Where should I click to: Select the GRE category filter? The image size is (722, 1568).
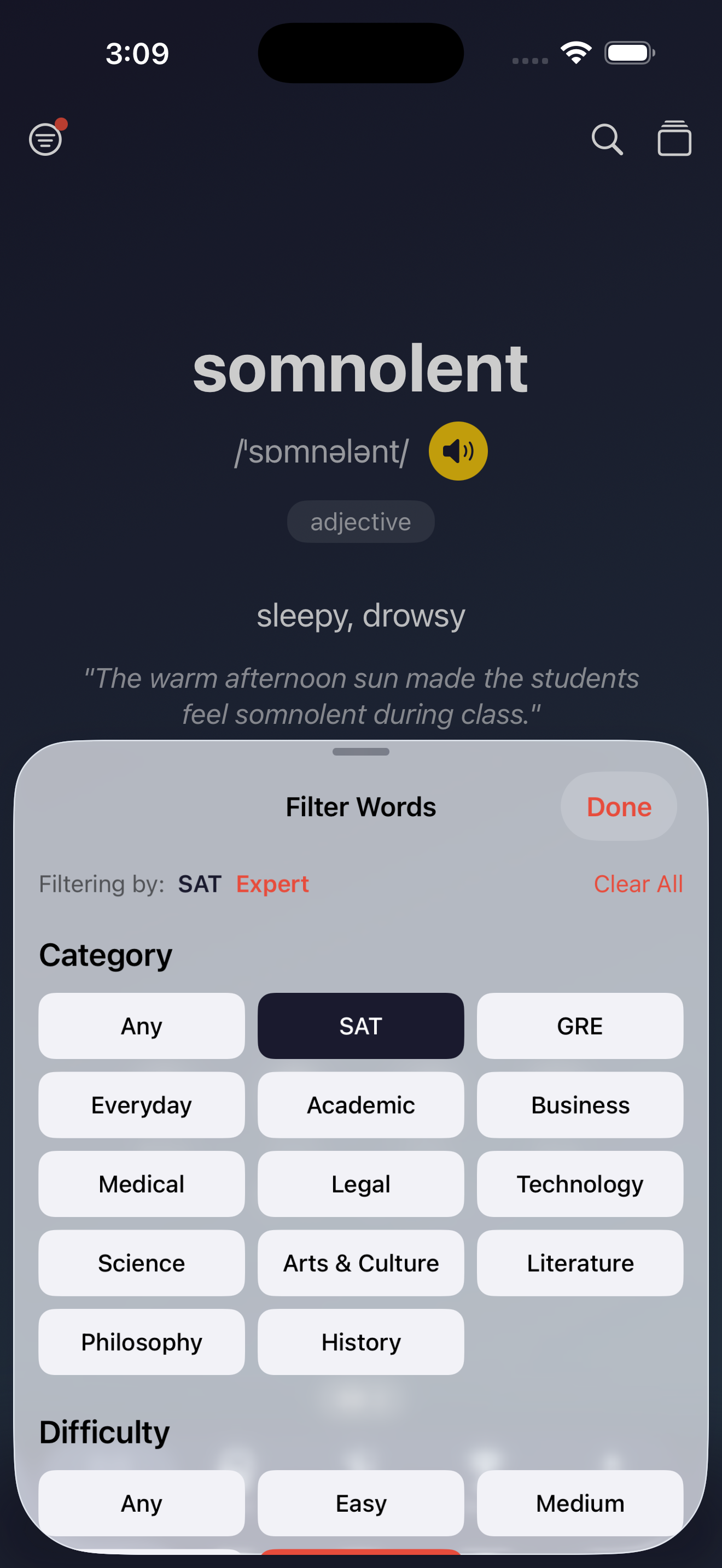pos(579,1025)
